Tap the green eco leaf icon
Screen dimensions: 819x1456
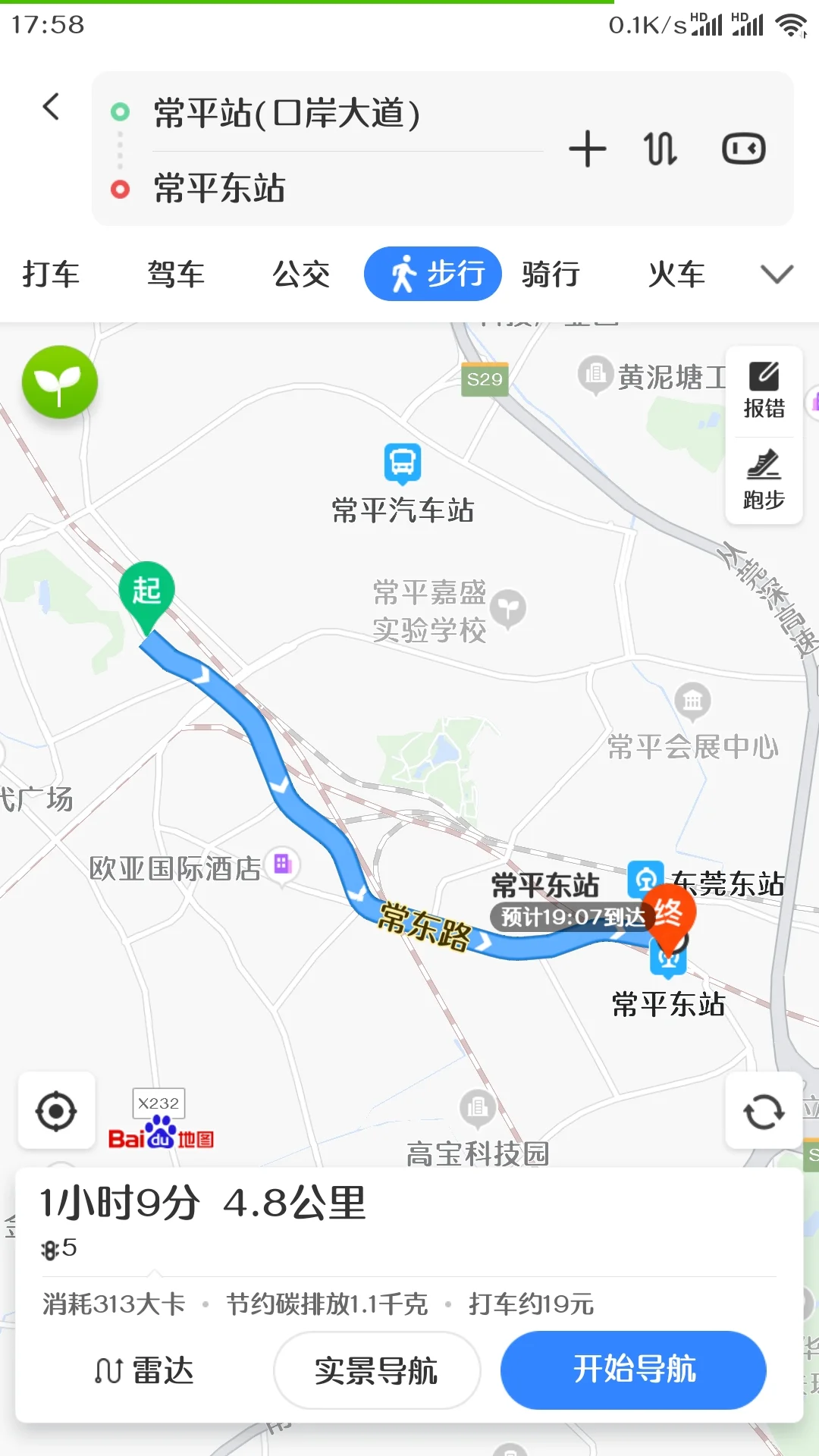(x=60, y=383)
